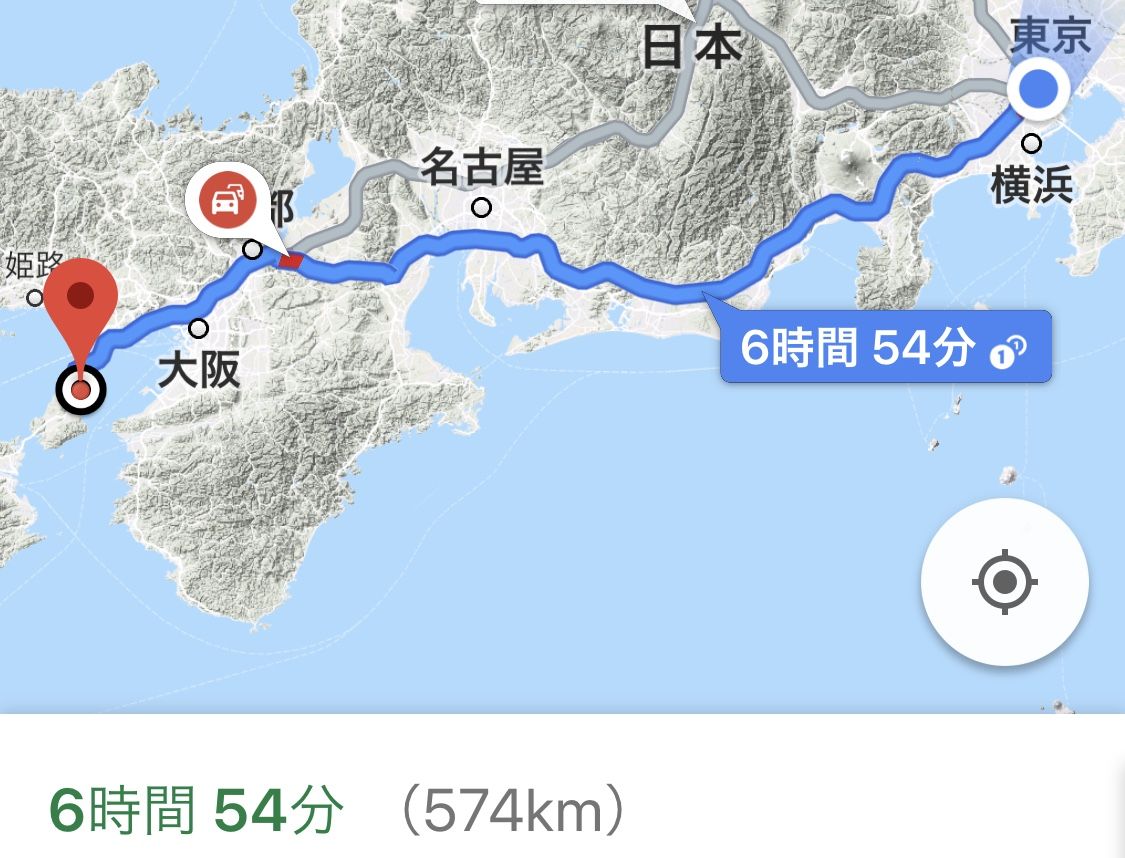Screen dimensions: 1125x858
Task: Tap the red destination pin
Action: [x=79, y=298]
